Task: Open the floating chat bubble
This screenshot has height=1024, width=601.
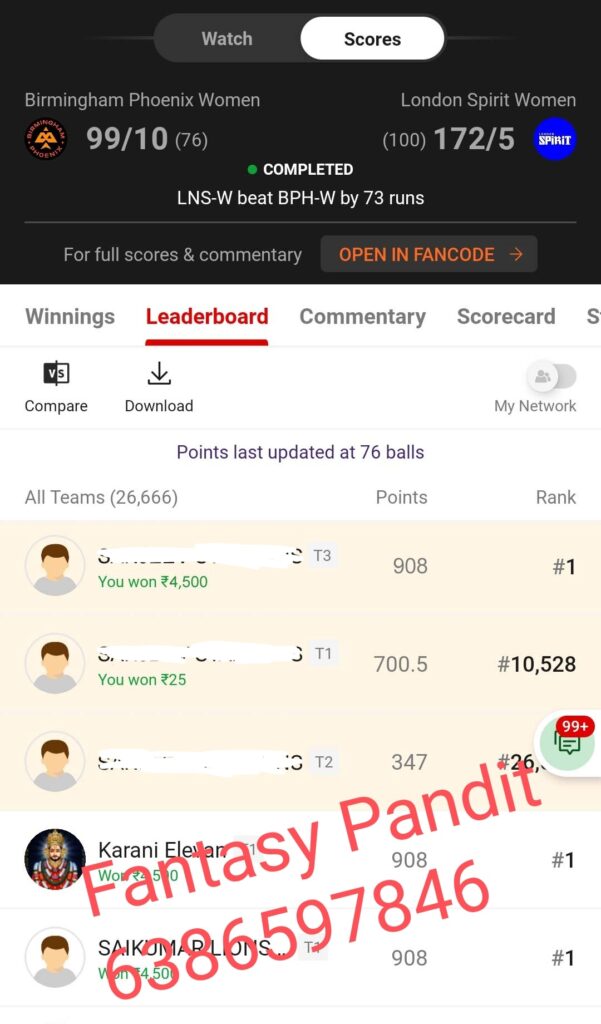Action: tap(568, 744)
